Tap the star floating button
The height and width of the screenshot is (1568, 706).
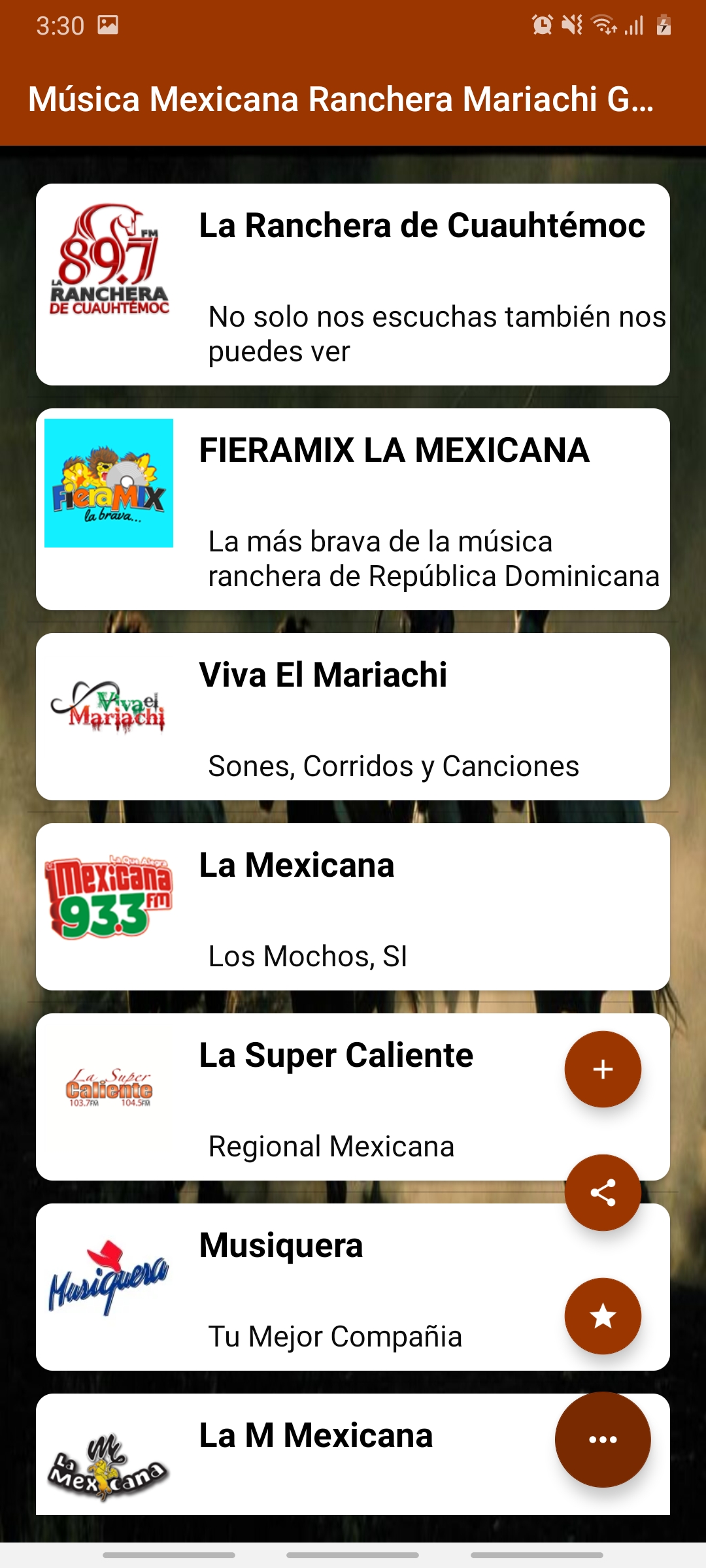tap(602, 1316)
